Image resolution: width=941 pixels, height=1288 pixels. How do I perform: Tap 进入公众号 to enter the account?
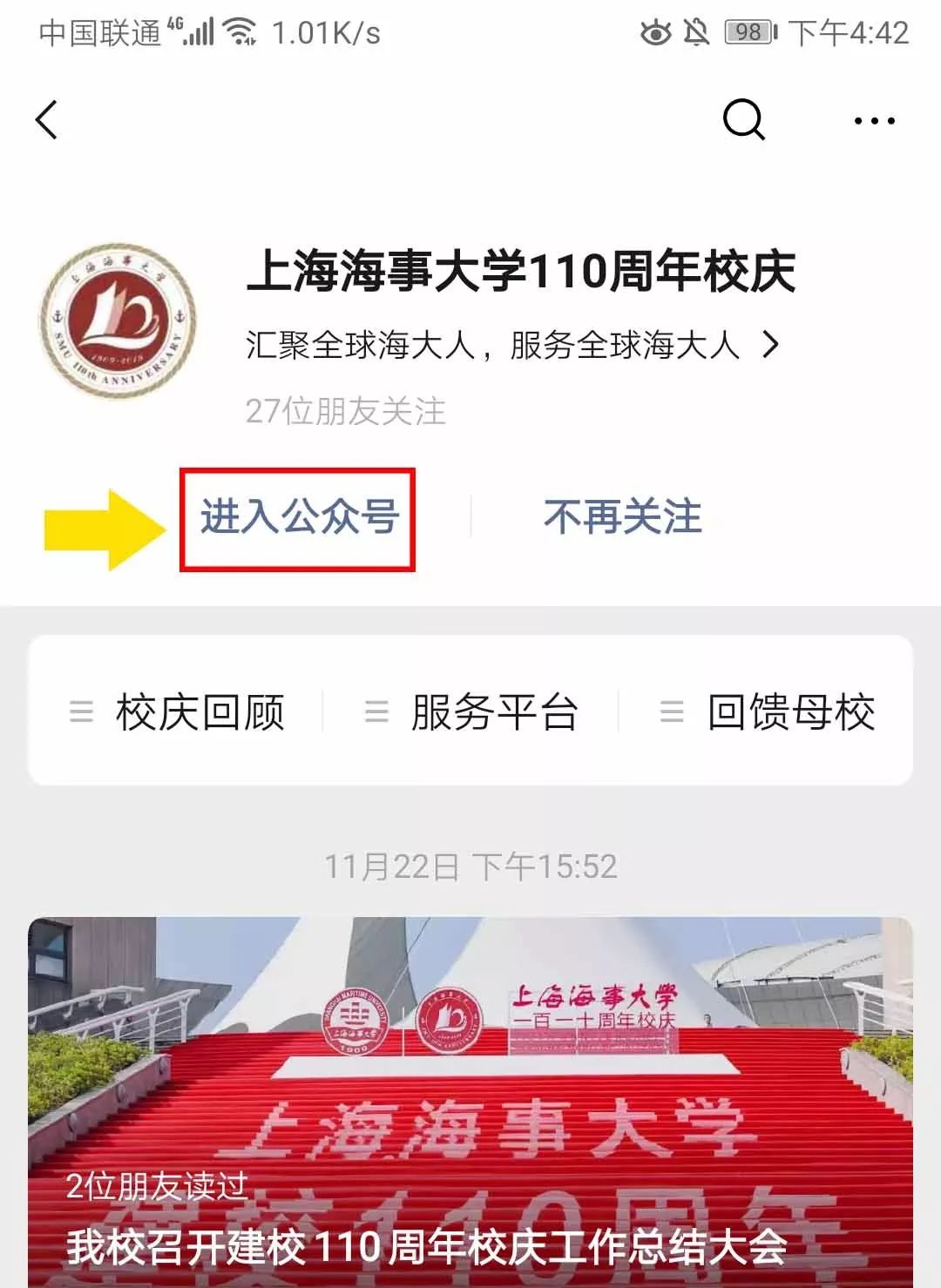[299, 518]
